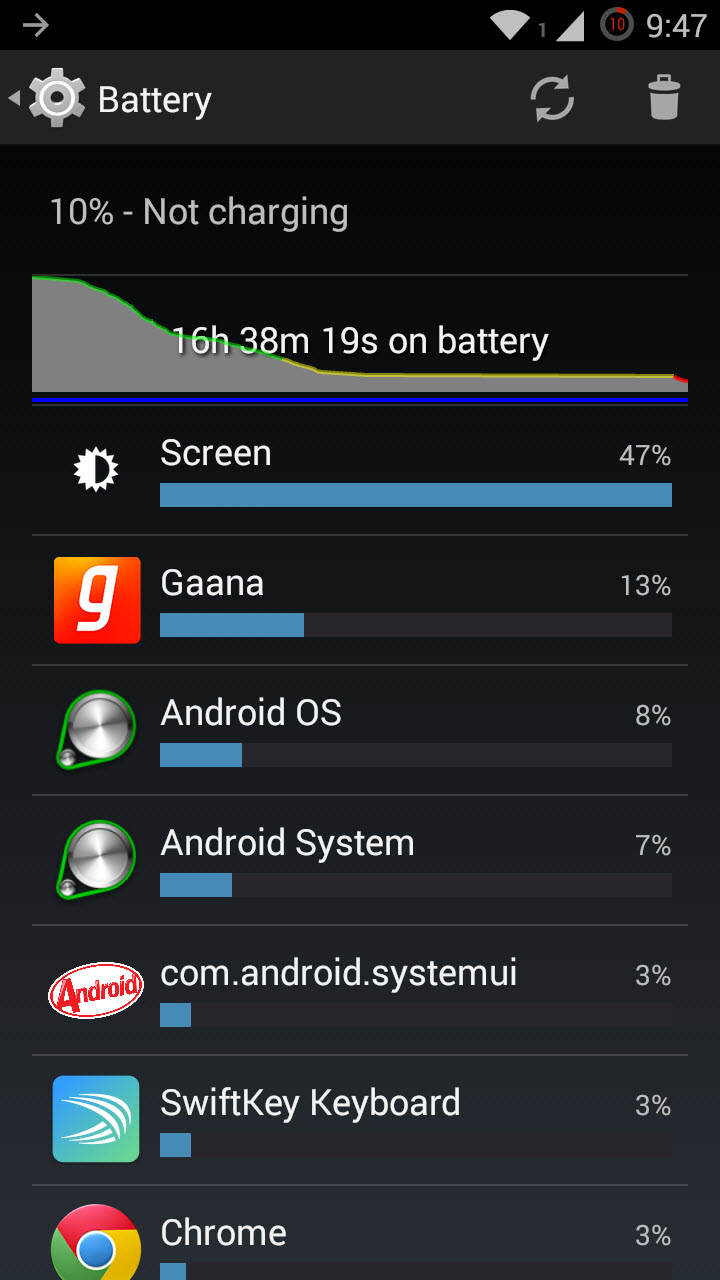
Task: Select the Android System row
Action: coord(360,860)
